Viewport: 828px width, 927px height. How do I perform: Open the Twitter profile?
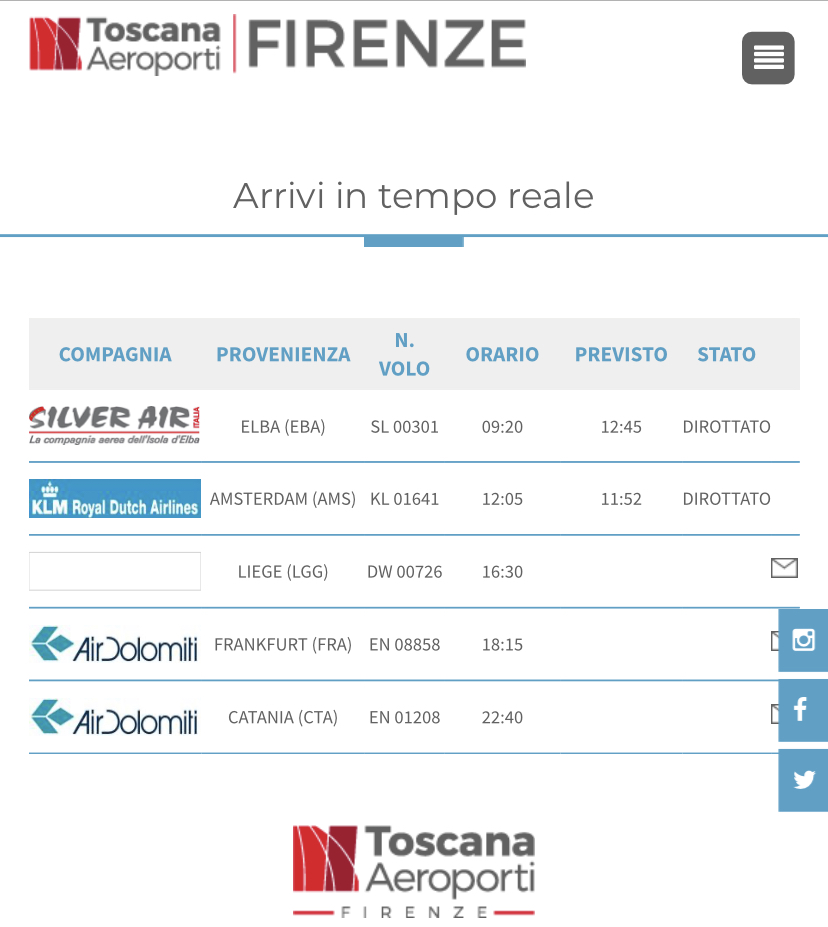click(804, 780)
